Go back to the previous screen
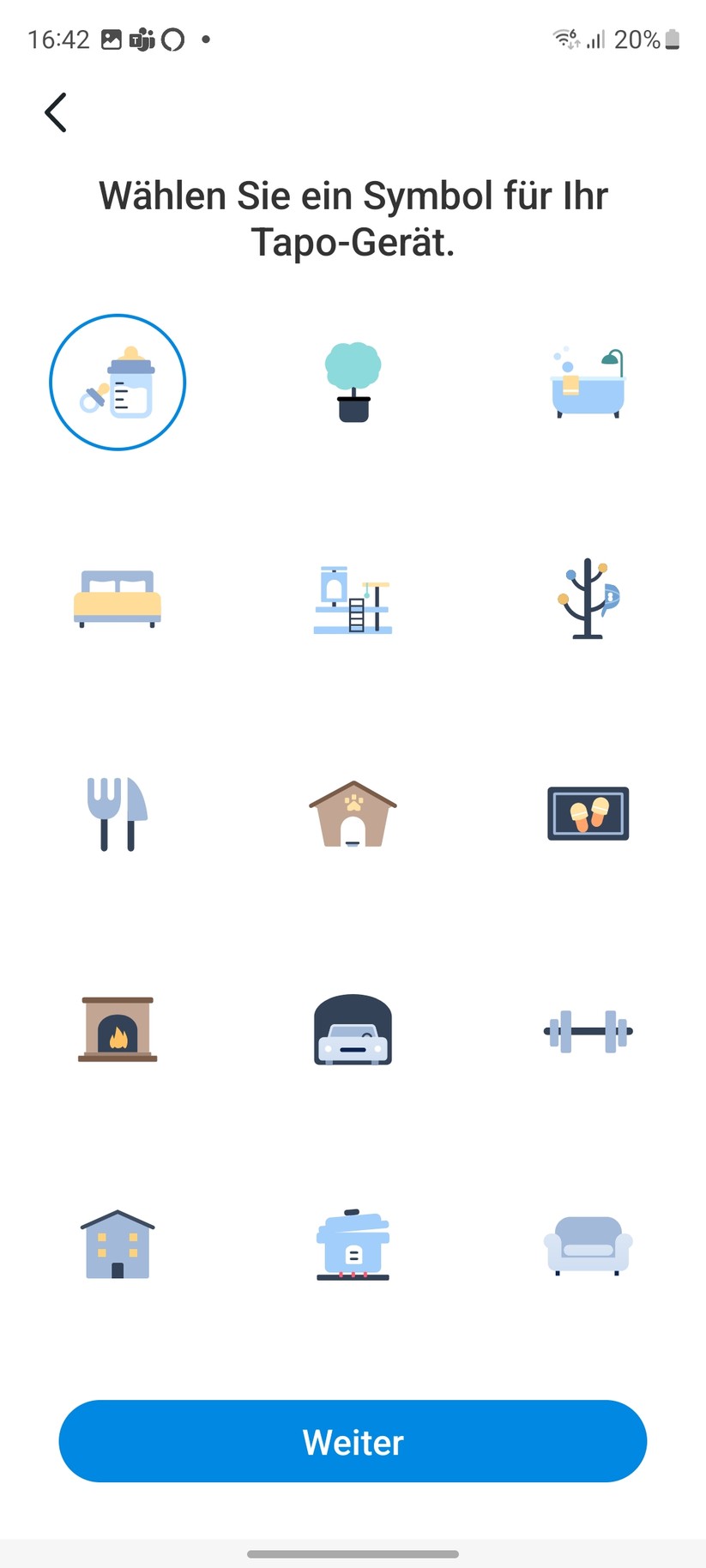The image size is (706, 1568). 56,112
